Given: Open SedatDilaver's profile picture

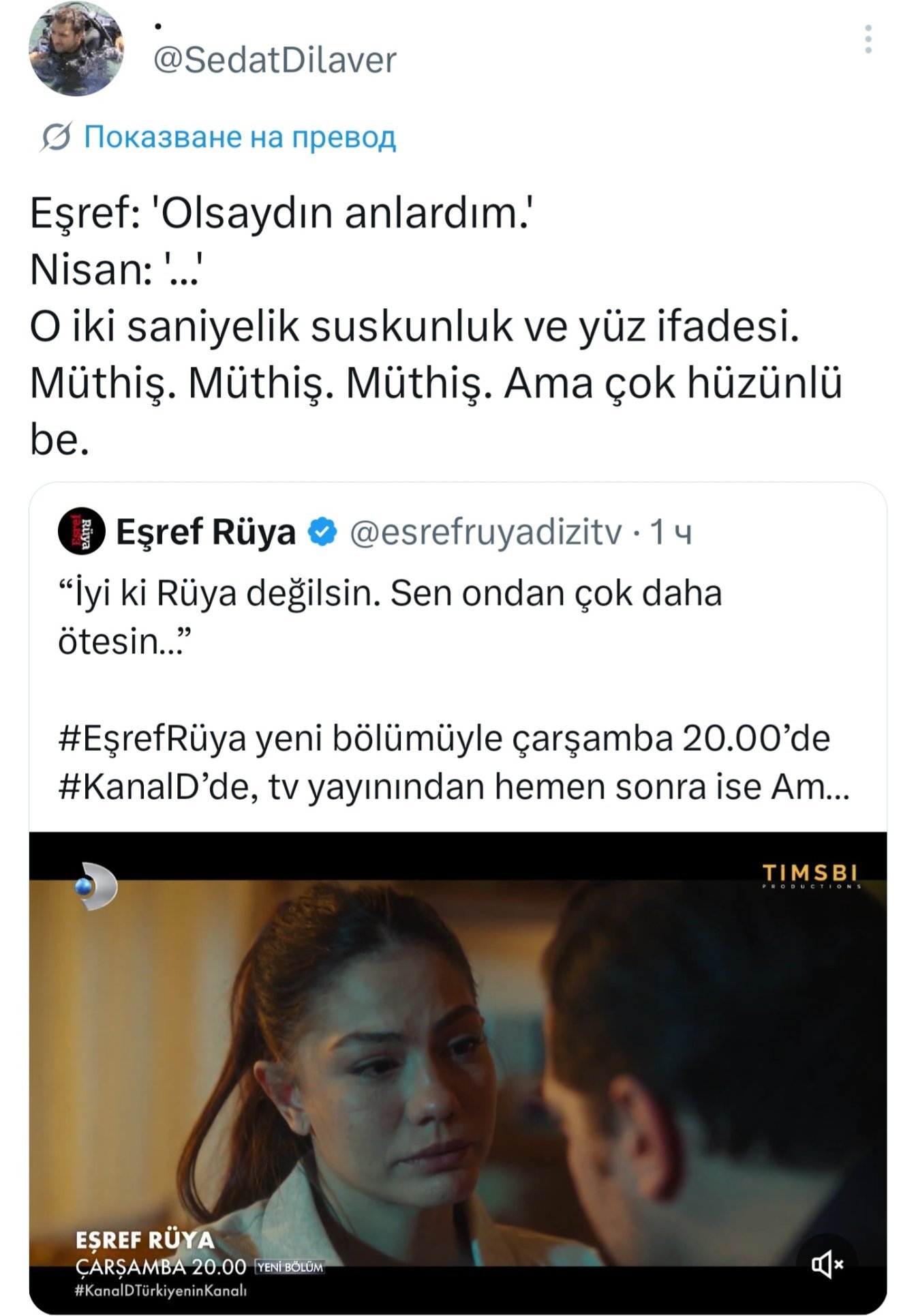Looking at the screenshot, I should (76, 48).
